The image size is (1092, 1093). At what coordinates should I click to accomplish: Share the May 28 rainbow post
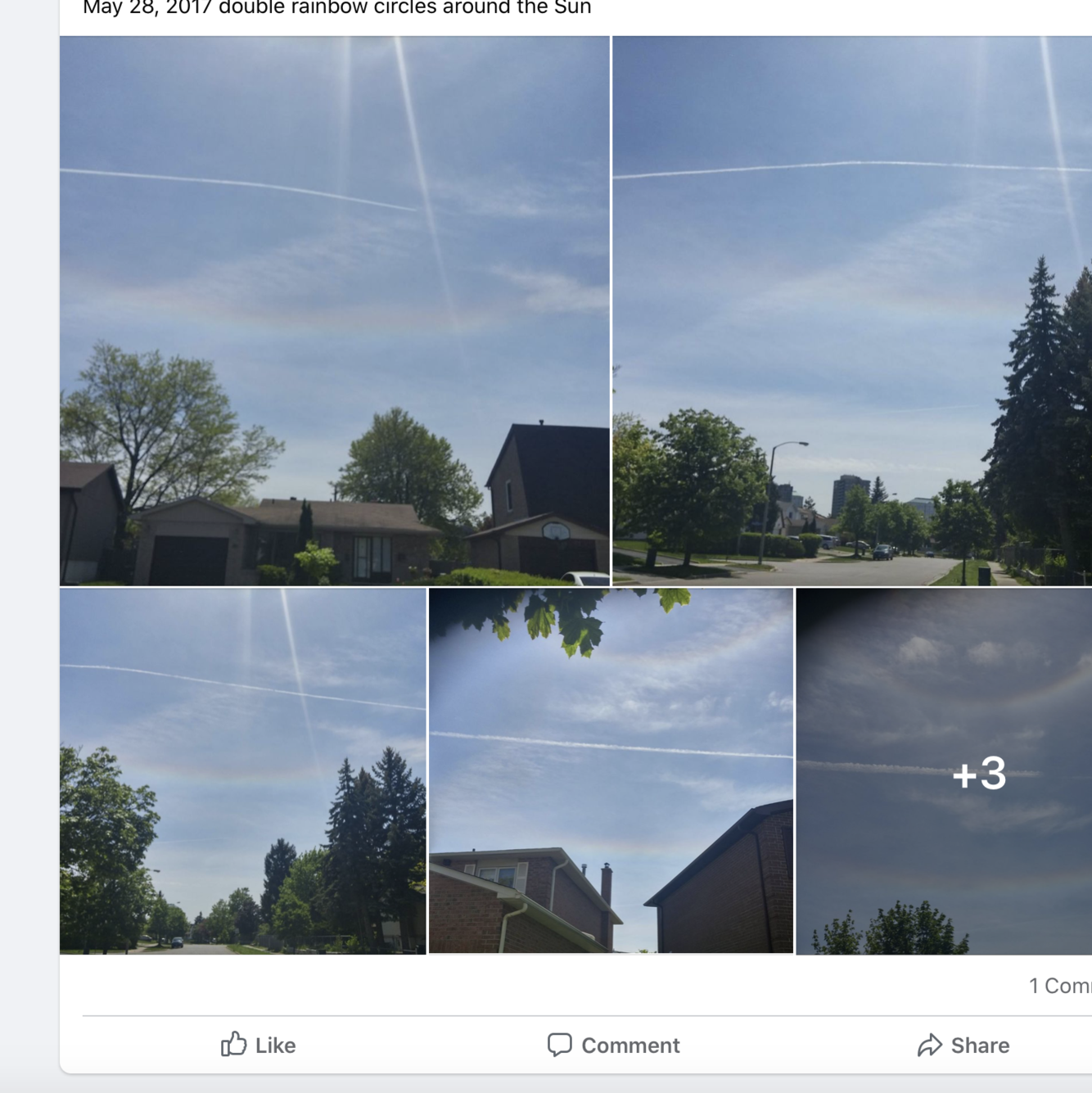(963, 1045)
